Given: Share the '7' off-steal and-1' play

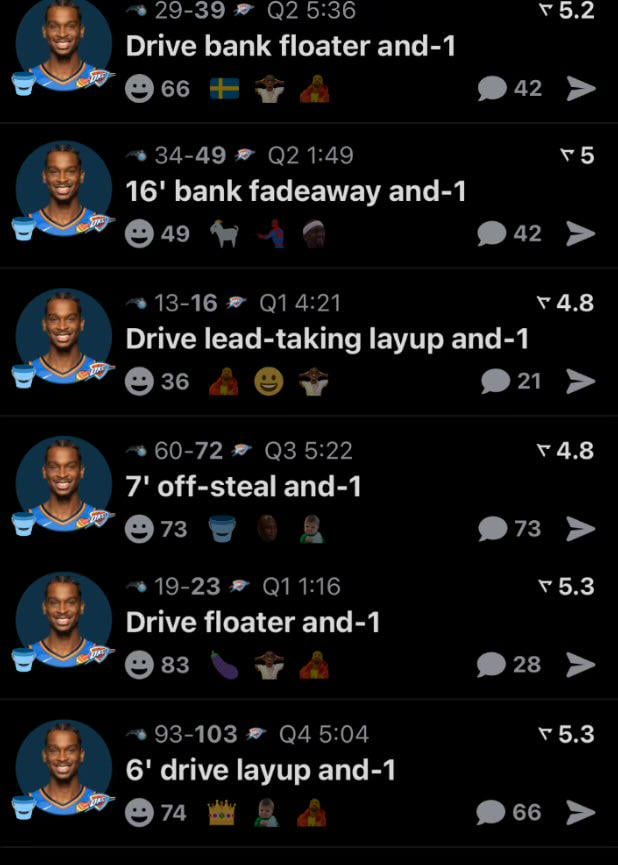Looking at the screenshot, I should [581, 529].
